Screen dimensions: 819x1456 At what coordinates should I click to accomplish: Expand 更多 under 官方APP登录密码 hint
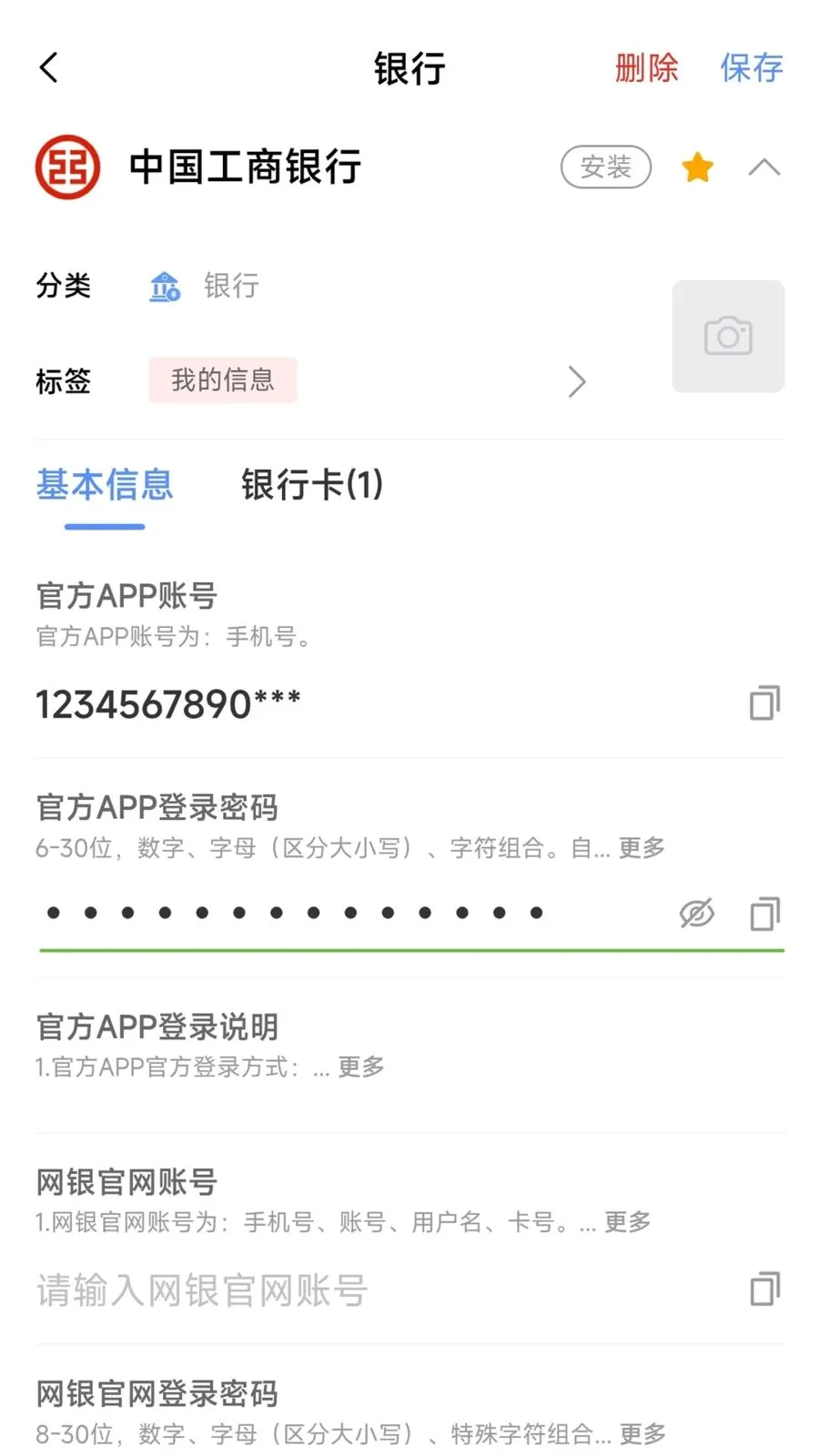coord(642,848)
